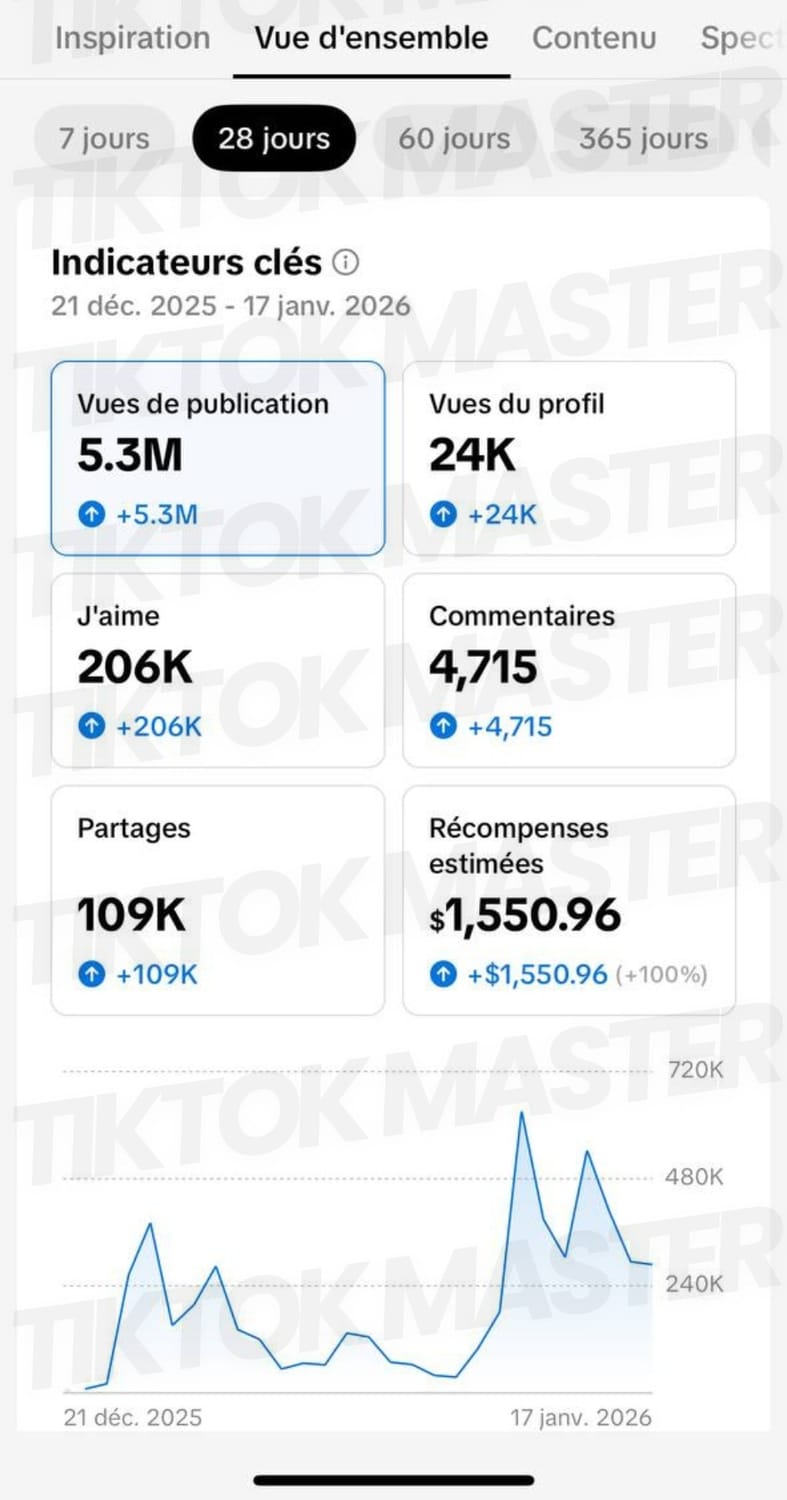Tap the selected 28 jours chip
787x1500 pixels.
click(273, 139)
